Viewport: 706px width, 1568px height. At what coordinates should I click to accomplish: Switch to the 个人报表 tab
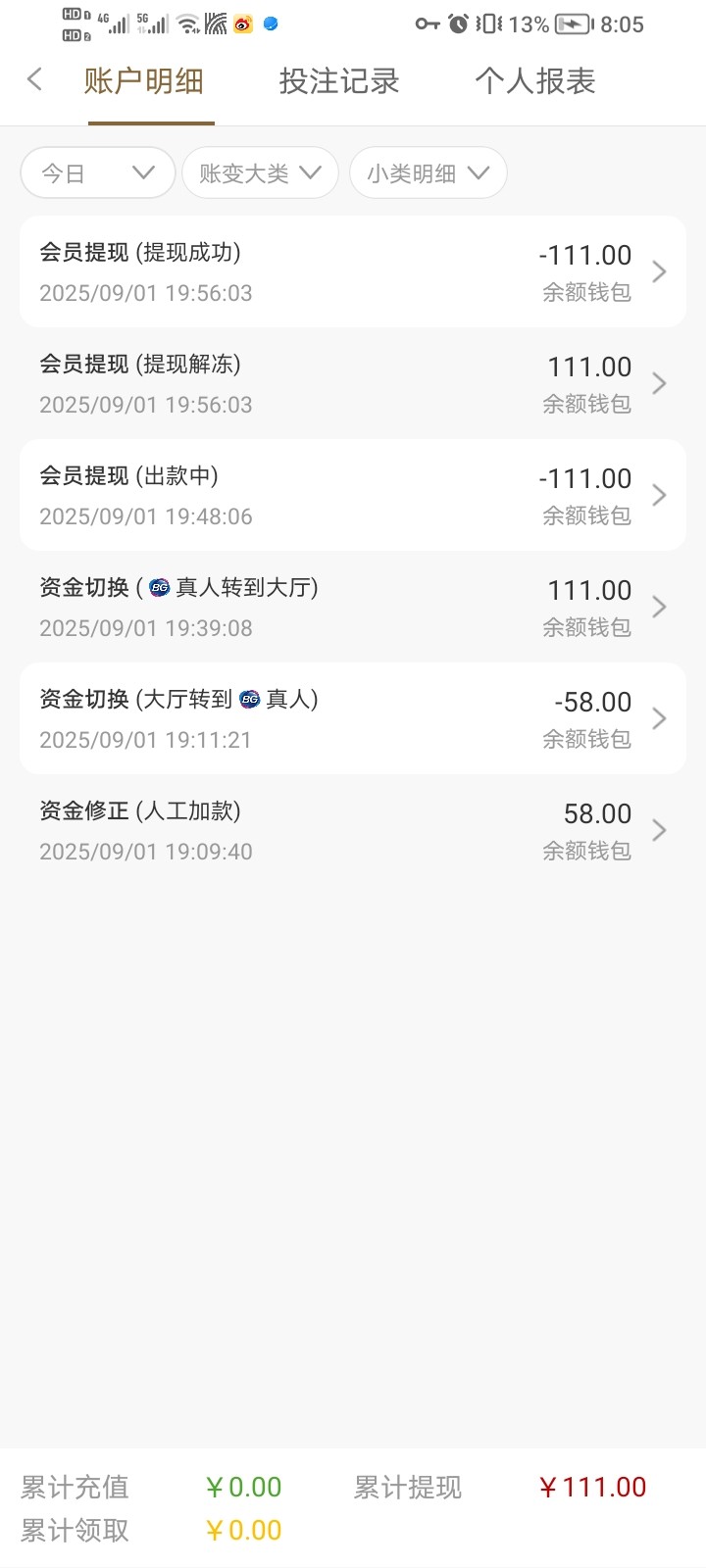(535, 81)
